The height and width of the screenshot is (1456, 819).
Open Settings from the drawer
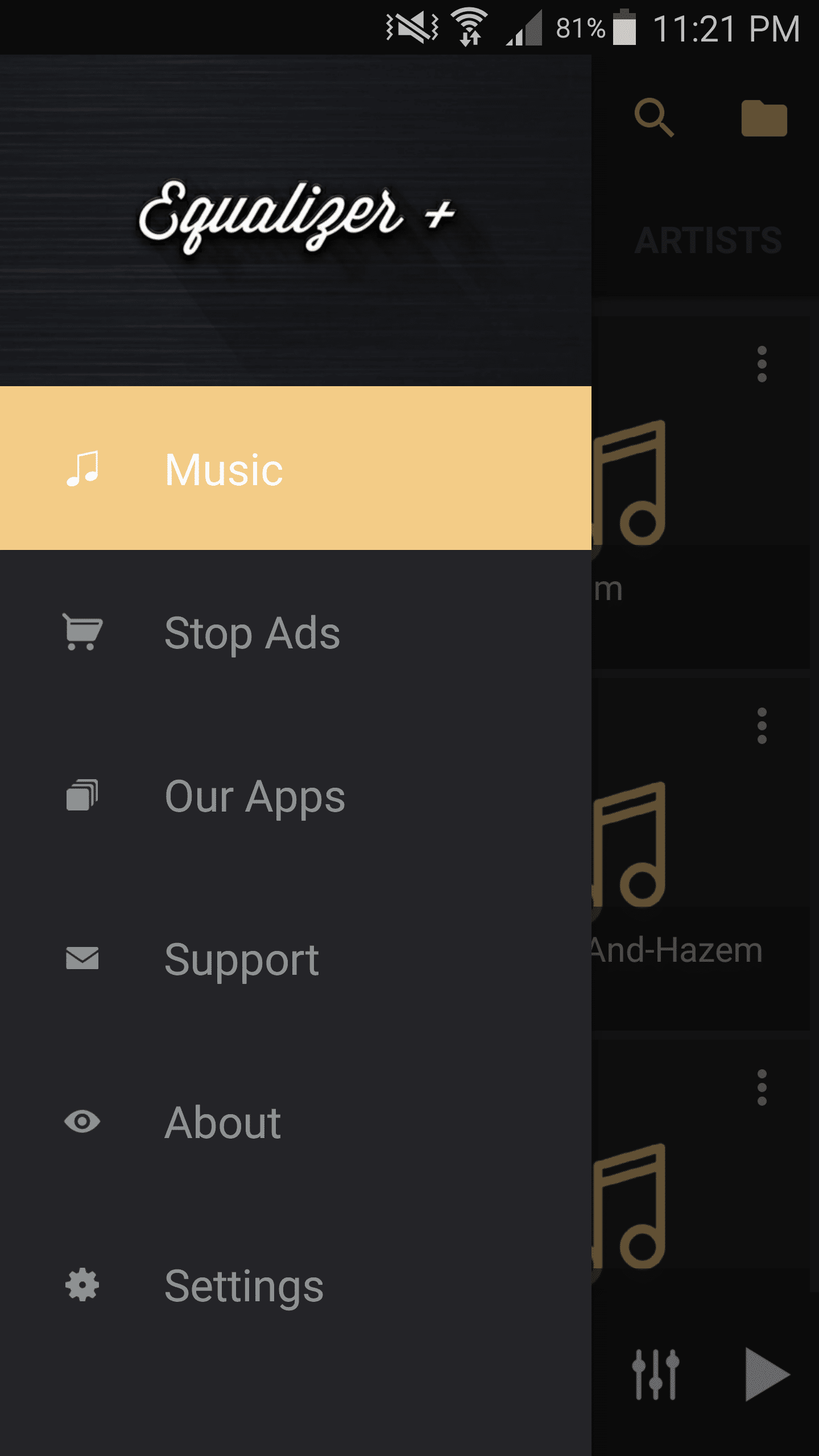point(296,1286)
